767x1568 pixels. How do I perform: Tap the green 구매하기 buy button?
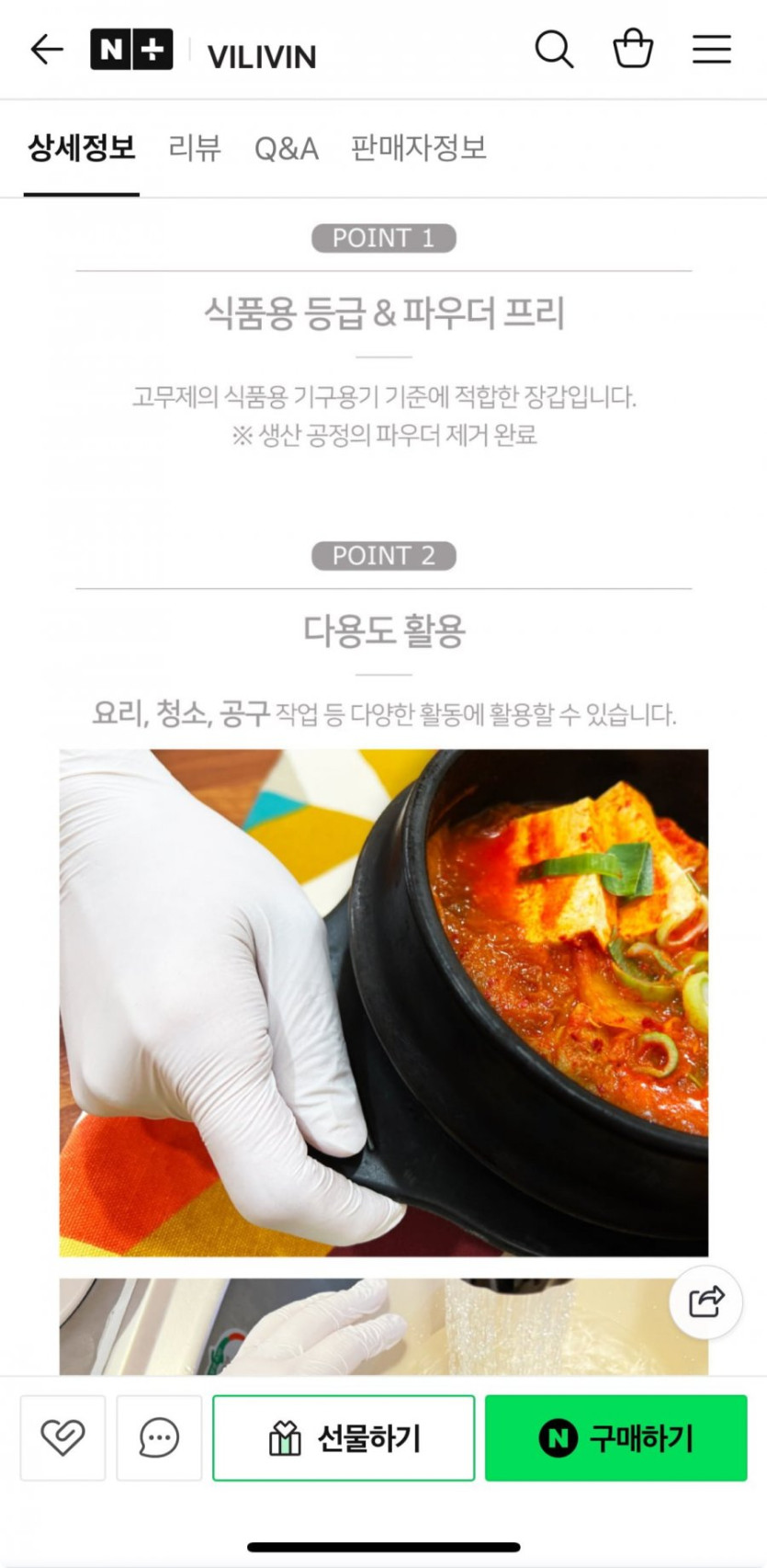[x=615, y=1437]
